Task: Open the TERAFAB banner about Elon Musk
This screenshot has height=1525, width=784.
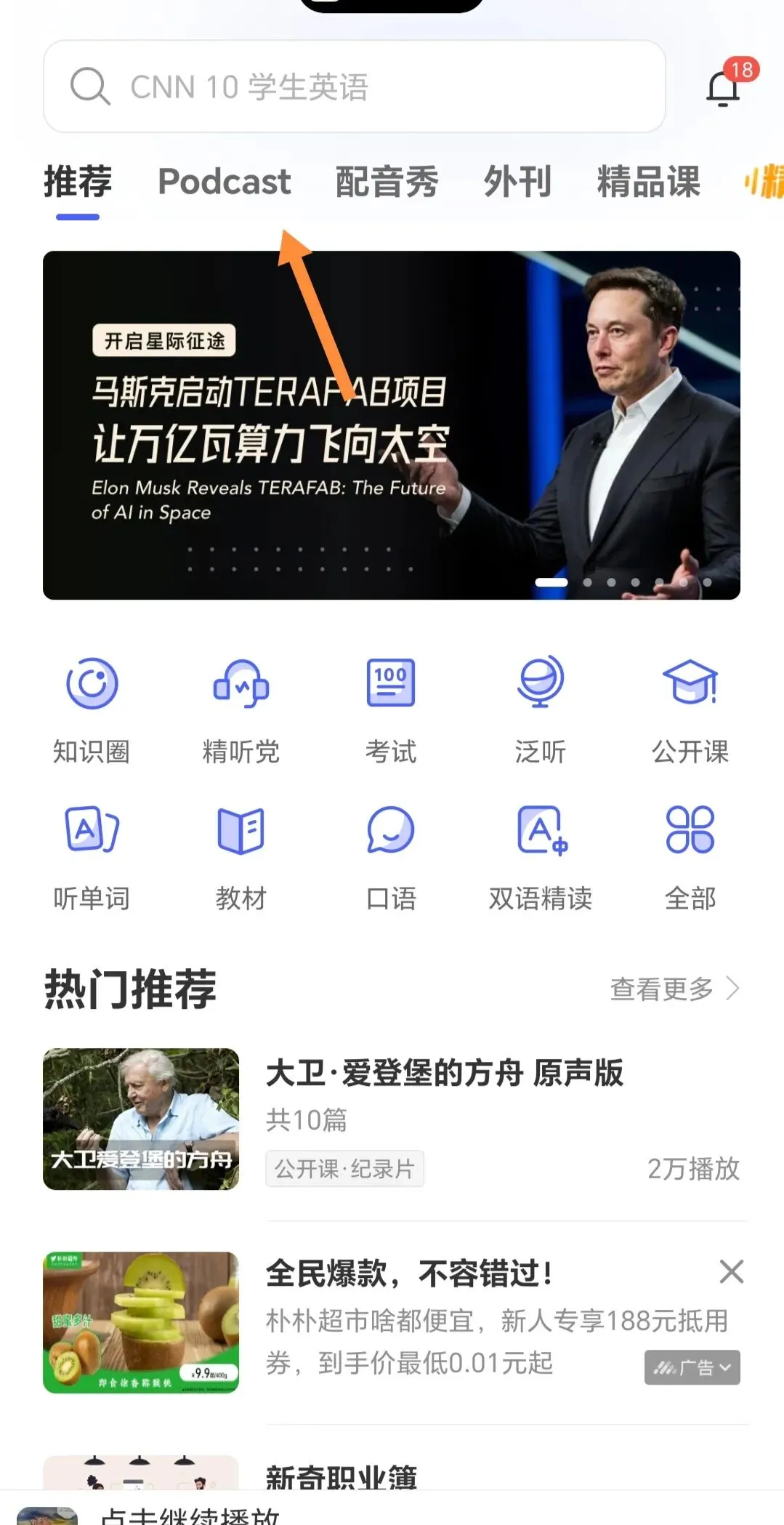Action: click(391, 425)
